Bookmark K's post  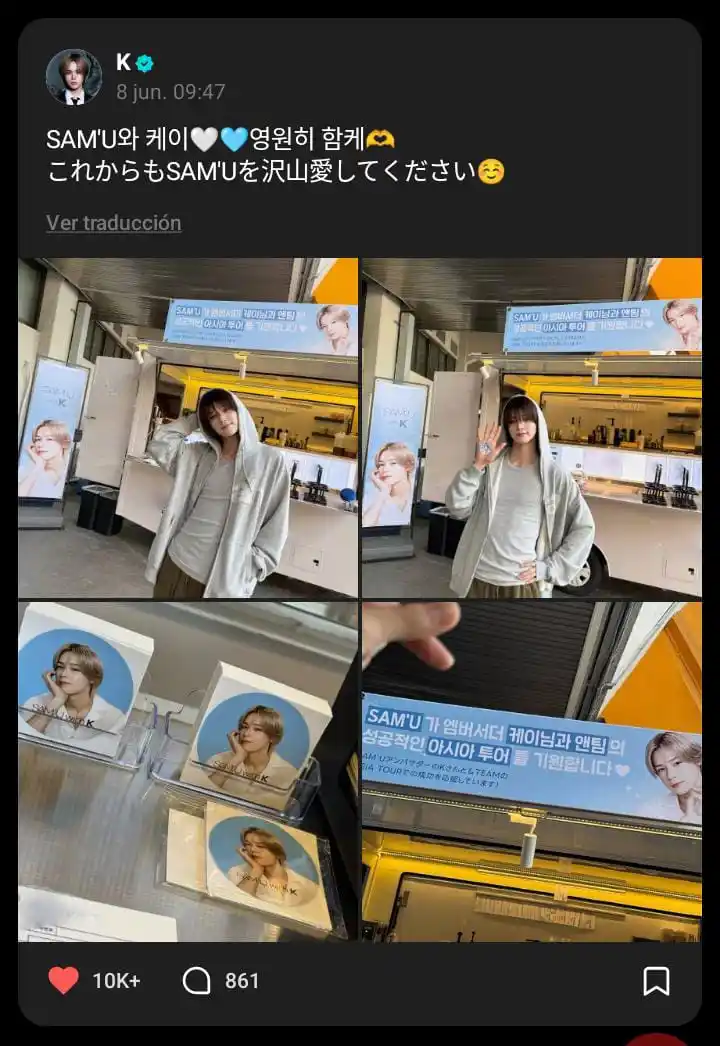656,981
